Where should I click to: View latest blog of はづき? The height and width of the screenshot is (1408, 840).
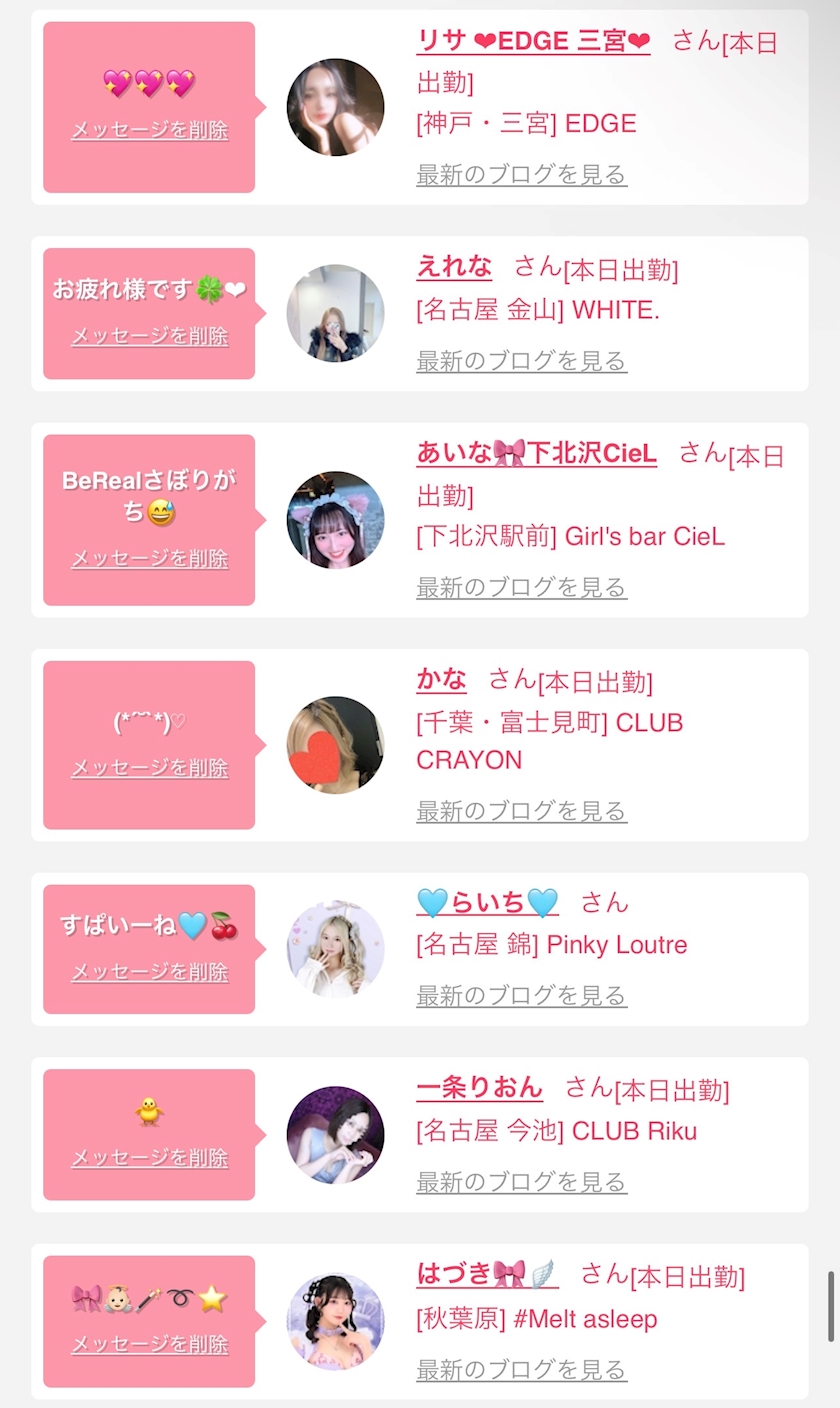pos(521,1369)
